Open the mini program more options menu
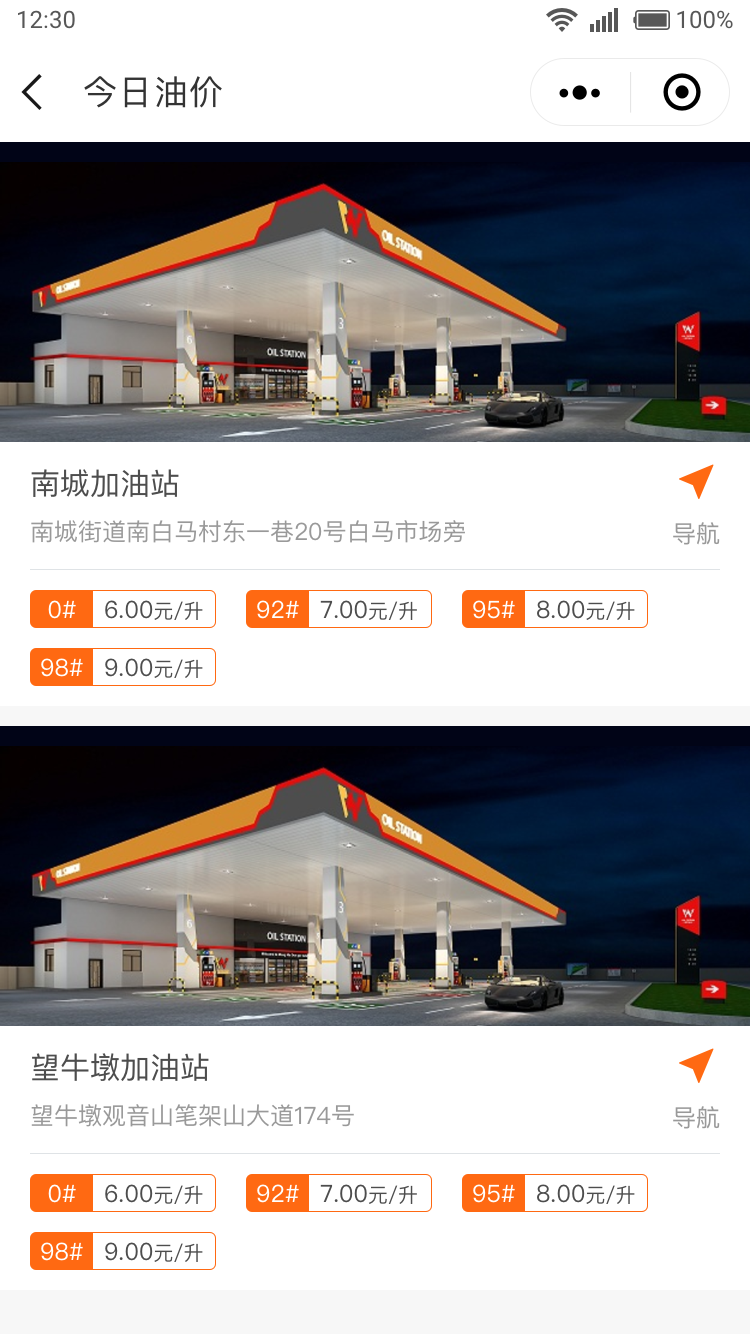 580,93
